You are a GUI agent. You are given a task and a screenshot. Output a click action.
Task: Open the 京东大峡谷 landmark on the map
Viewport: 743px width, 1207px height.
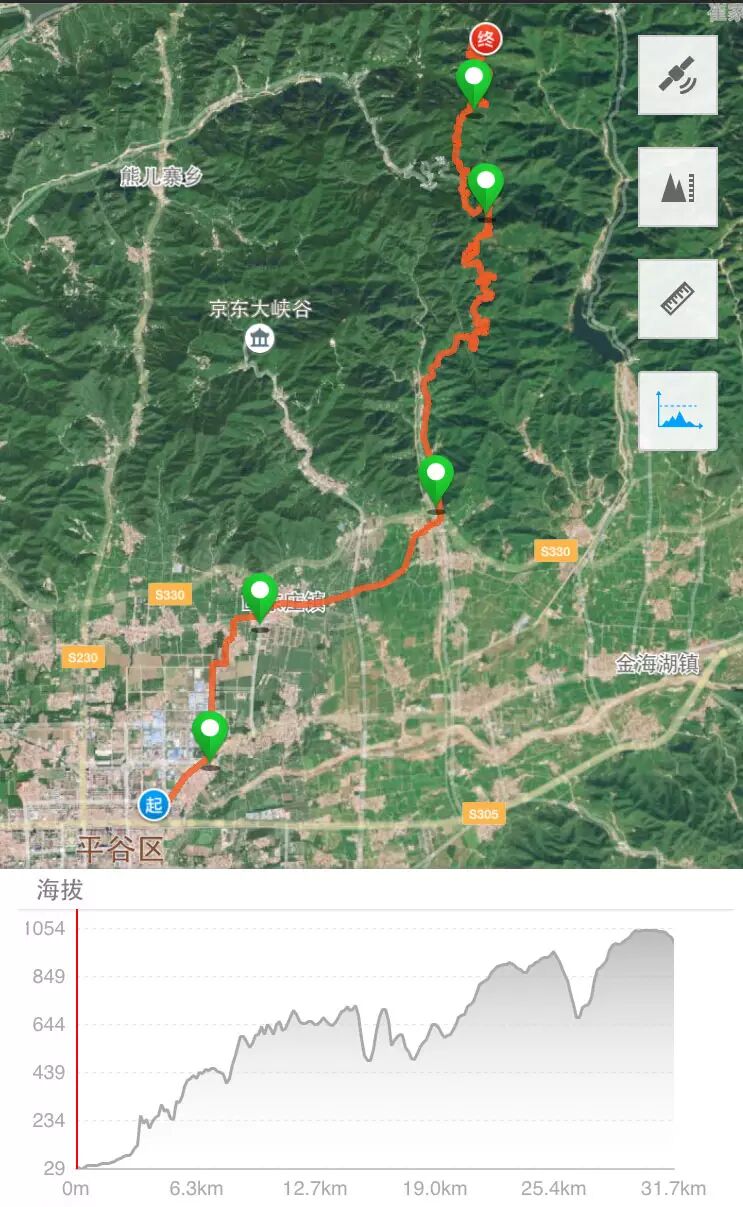click(x=261, y=338)
